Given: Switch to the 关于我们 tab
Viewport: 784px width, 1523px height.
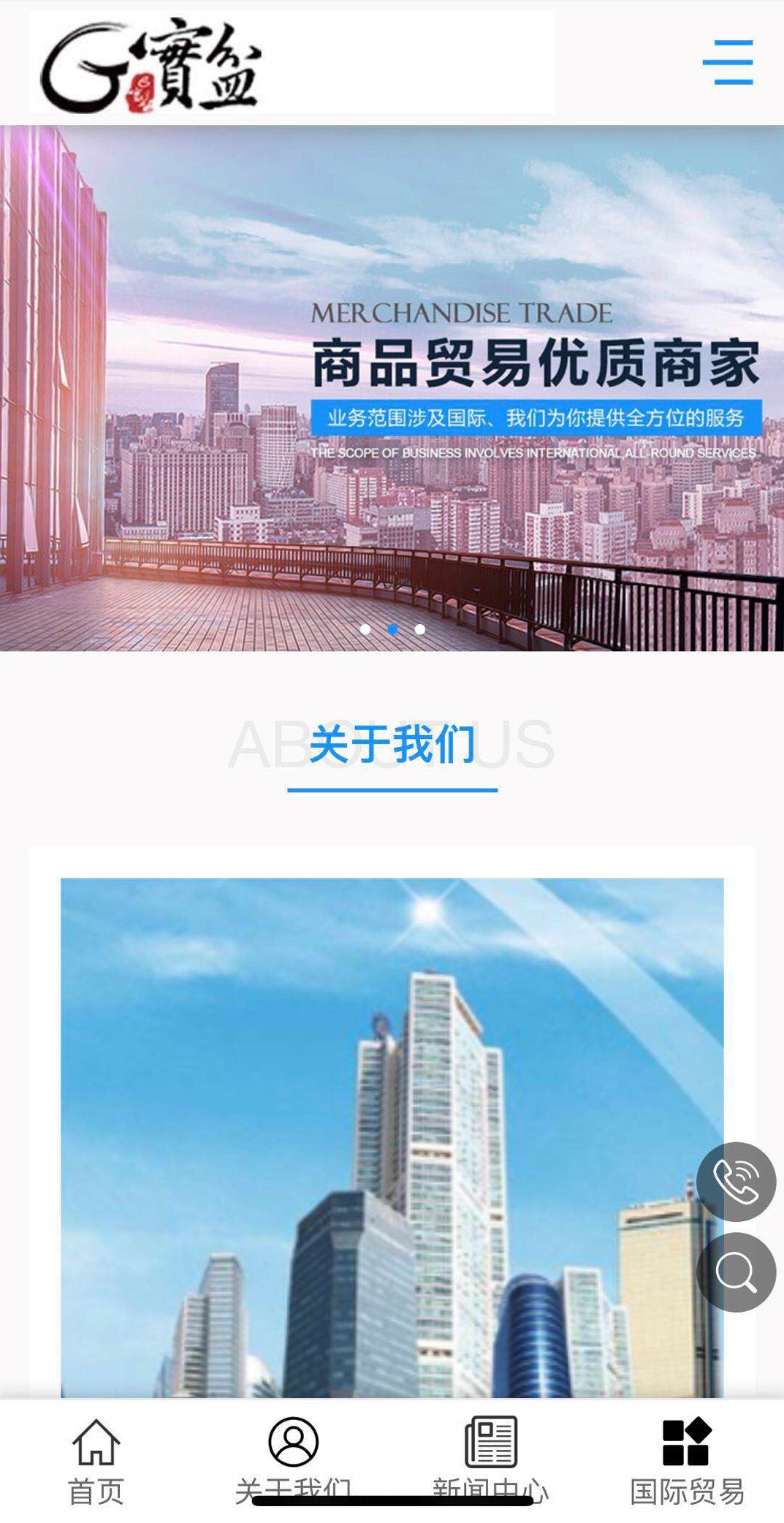Looking at the screenshot, I should (293, 1459).
